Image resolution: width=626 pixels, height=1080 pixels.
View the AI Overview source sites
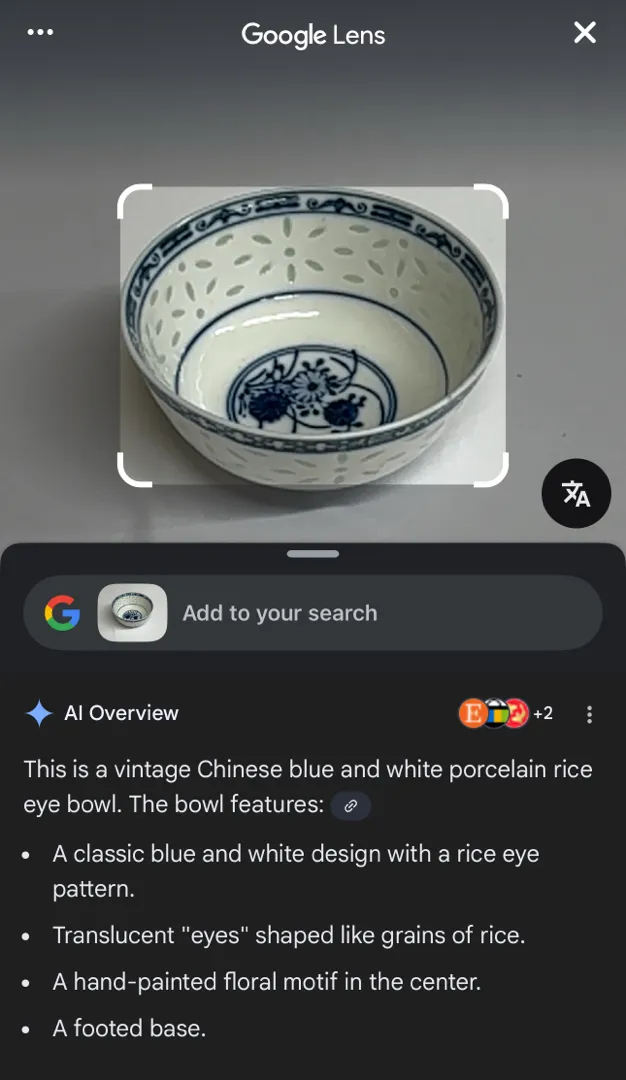[x=505, y=714]
